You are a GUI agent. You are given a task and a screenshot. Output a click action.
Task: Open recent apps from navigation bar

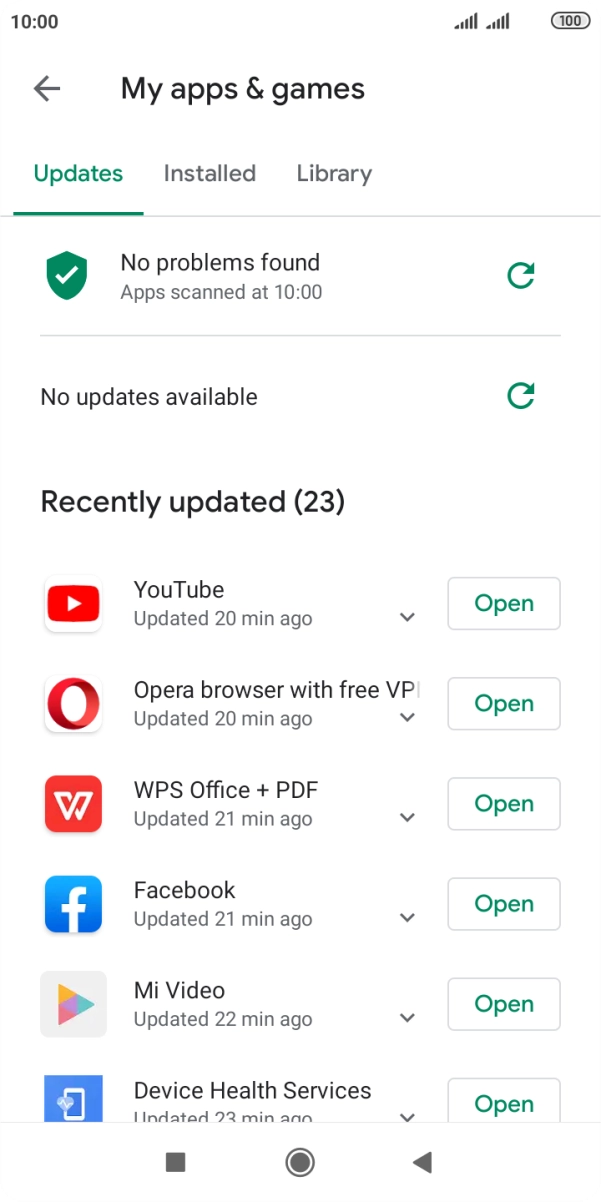pyautogui.click(x=175, y=1161)
